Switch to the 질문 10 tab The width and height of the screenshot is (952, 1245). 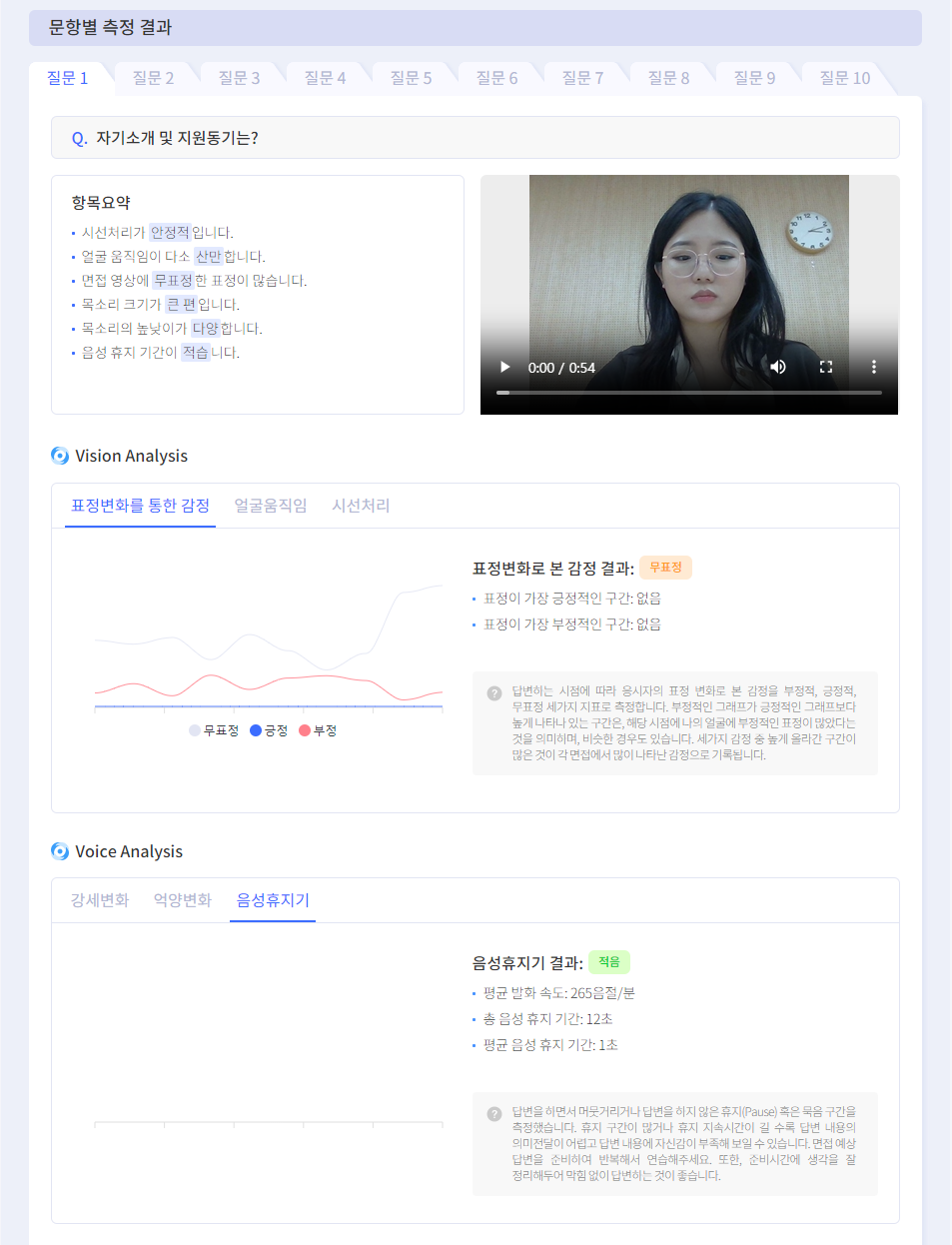844,78
